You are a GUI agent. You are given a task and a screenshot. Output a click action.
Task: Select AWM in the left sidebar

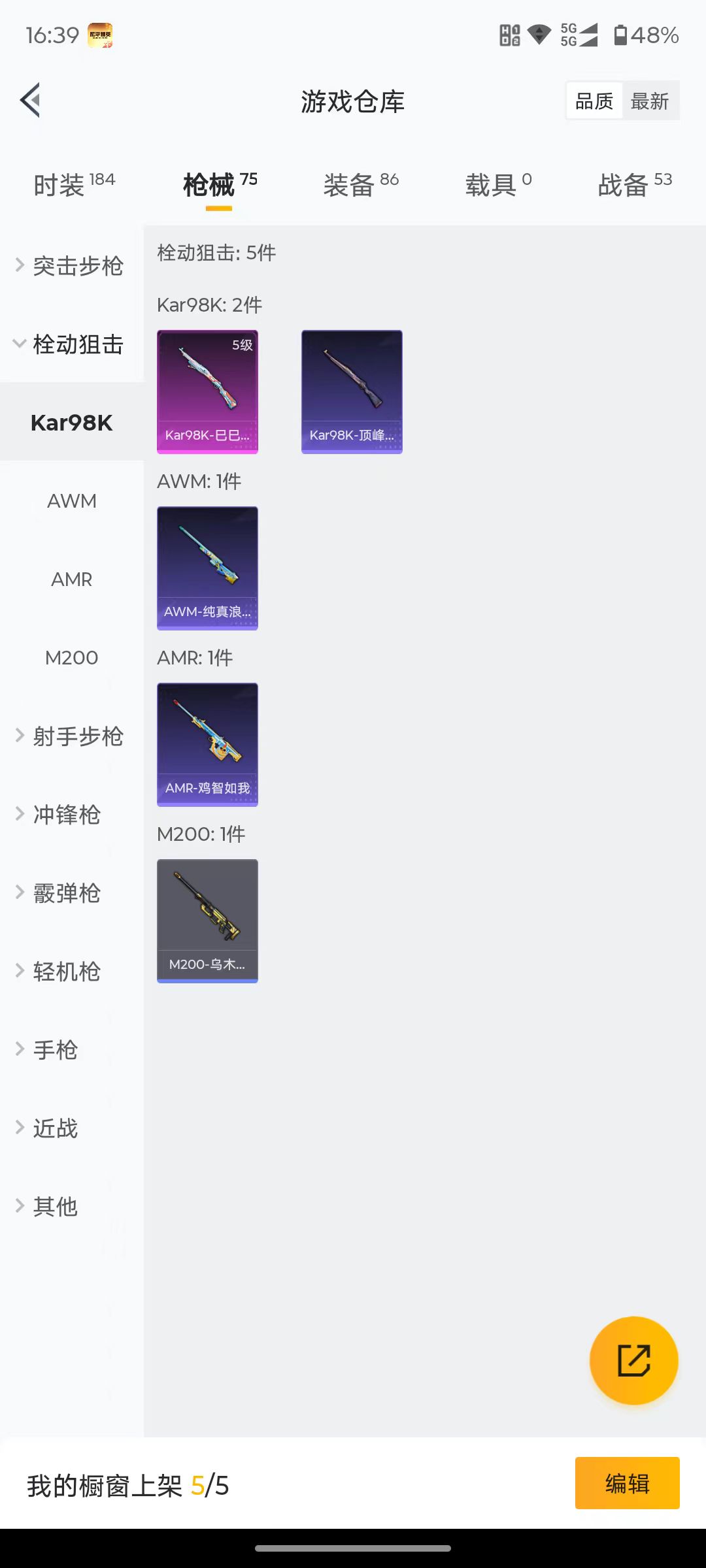pos(71,500)
